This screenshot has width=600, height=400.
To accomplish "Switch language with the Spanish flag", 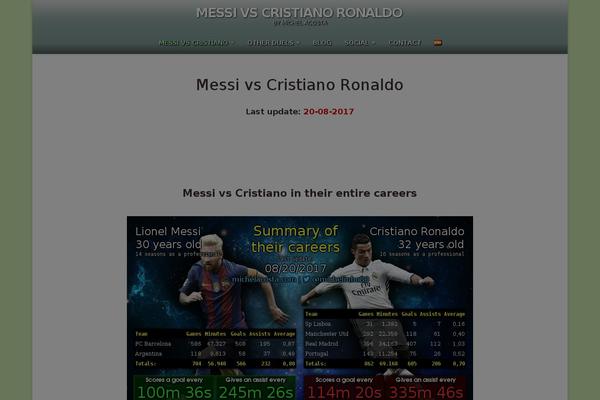I will click(x=438, y=43).
